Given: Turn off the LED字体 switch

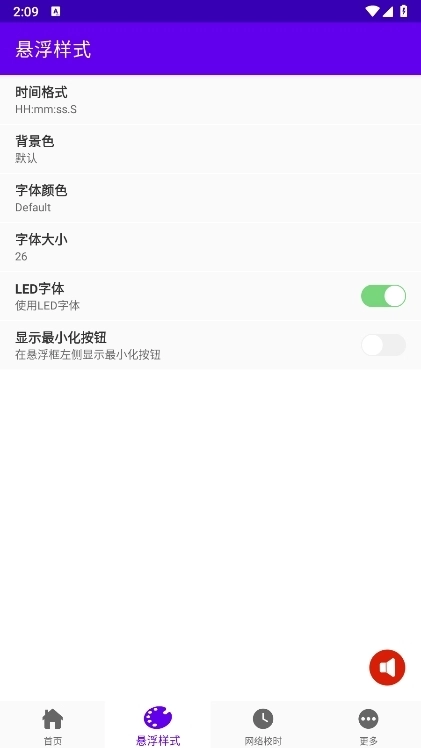Looking at the screenshot, I should pos(383,296).
